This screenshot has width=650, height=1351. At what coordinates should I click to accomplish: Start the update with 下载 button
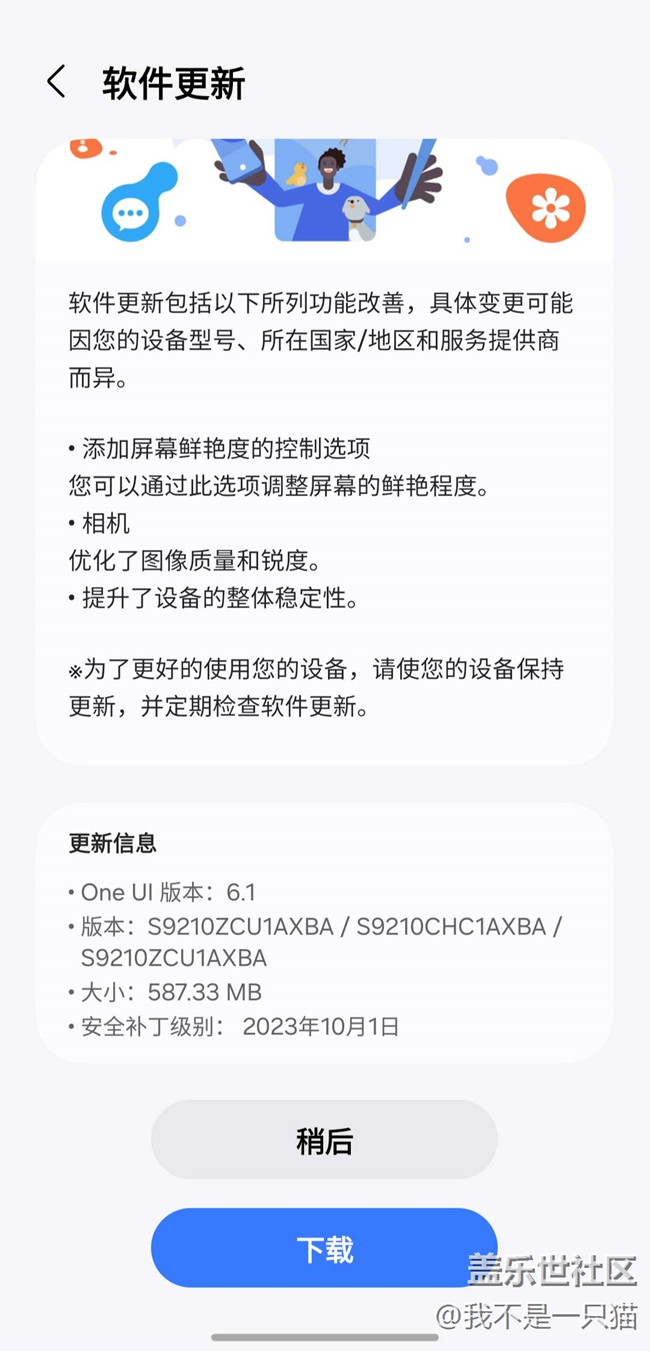pyautogui.click(x=324, y=1248)
